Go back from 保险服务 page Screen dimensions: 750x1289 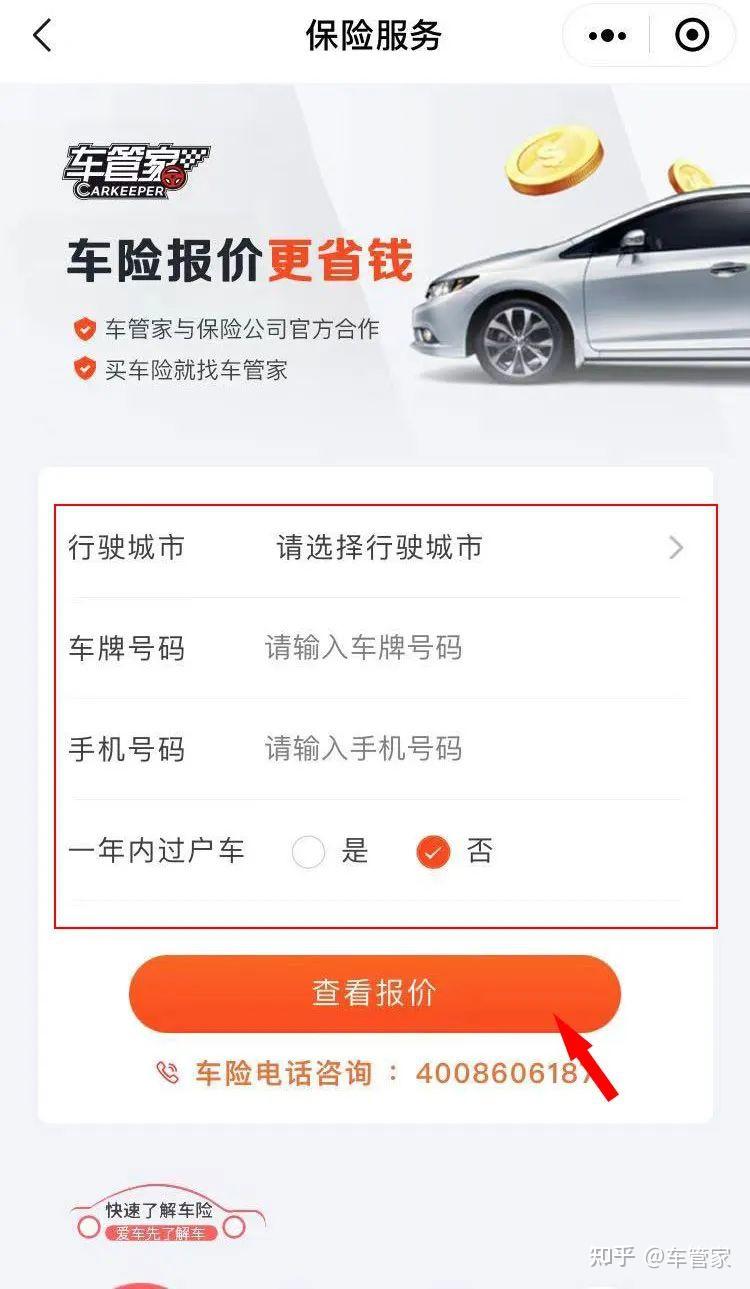[x=41, y=36]
